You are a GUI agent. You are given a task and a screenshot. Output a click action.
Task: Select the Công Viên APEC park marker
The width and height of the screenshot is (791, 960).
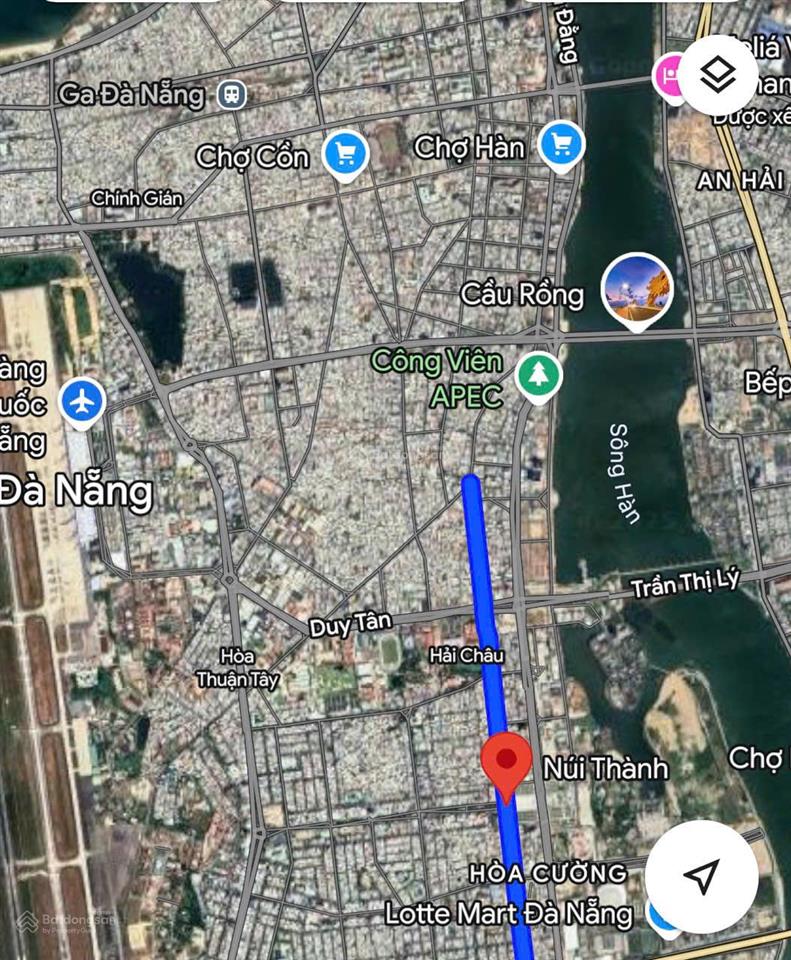(x=539, y=376)
